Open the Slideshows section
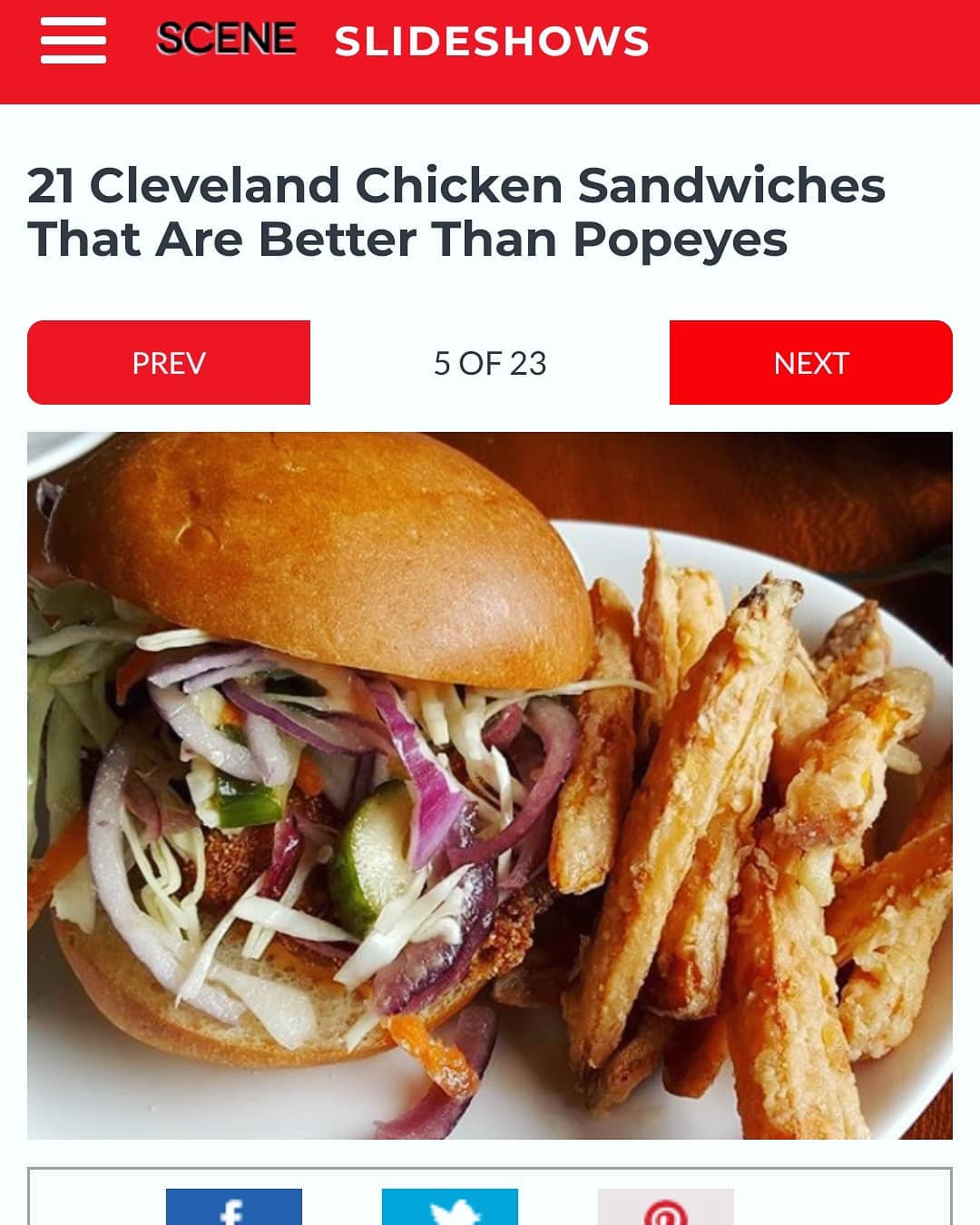Image resolution: width=980 pixels, height=1225 pixels. tap(492, 41)
